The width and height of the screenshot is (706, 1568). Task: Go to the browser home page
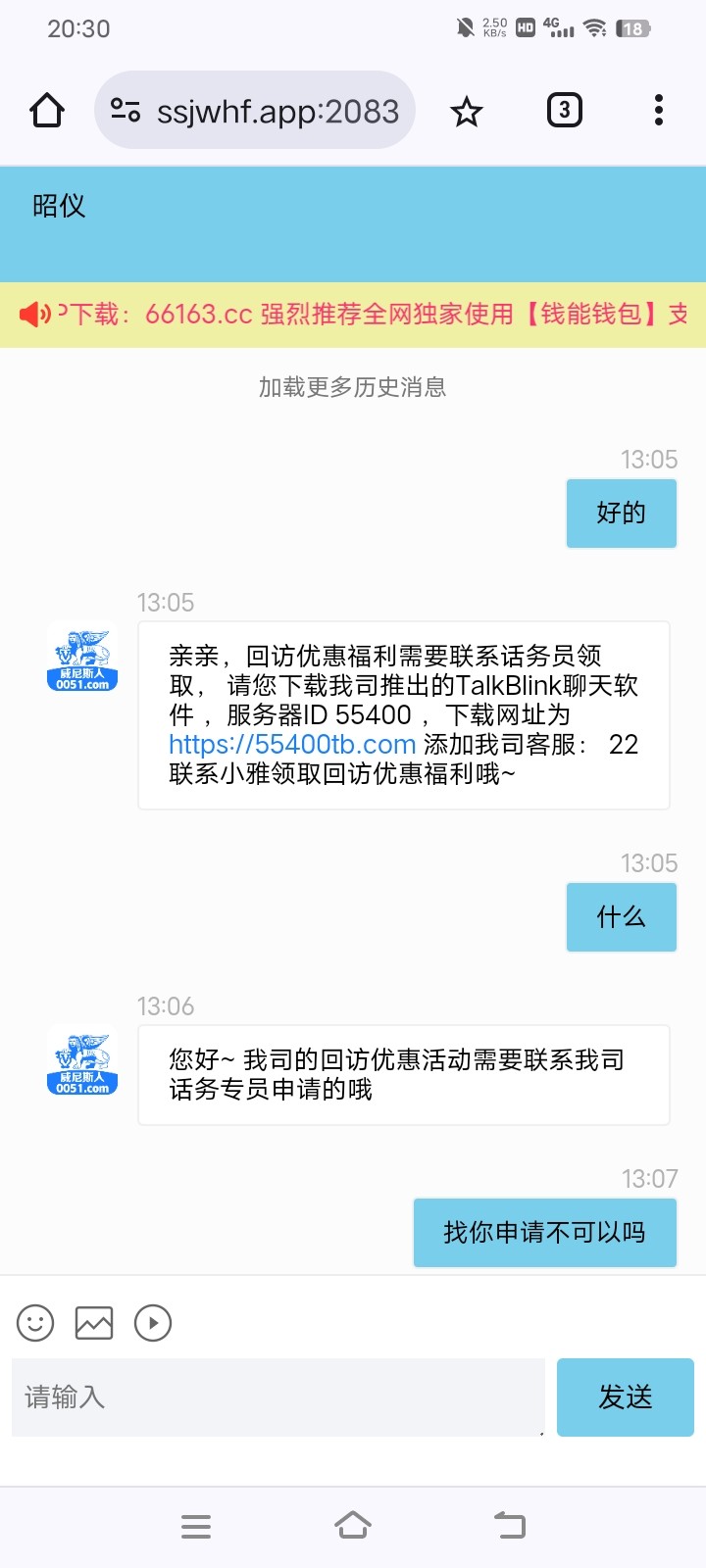point(47,111)
